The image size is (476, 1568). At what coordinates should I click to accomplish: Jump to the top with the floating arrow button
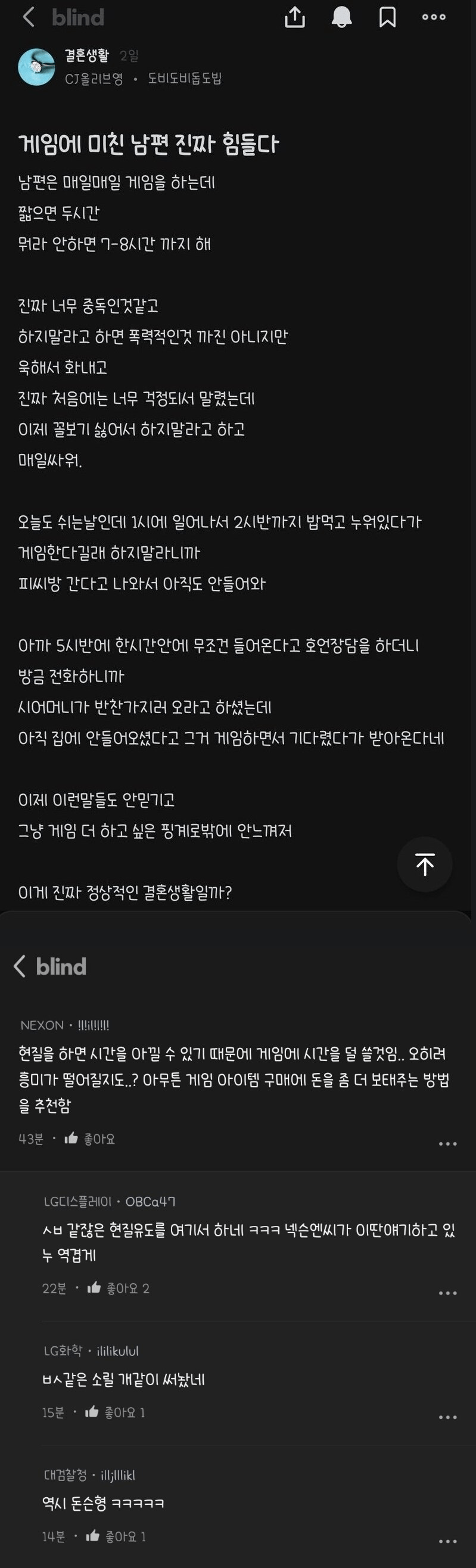[424, 864]
